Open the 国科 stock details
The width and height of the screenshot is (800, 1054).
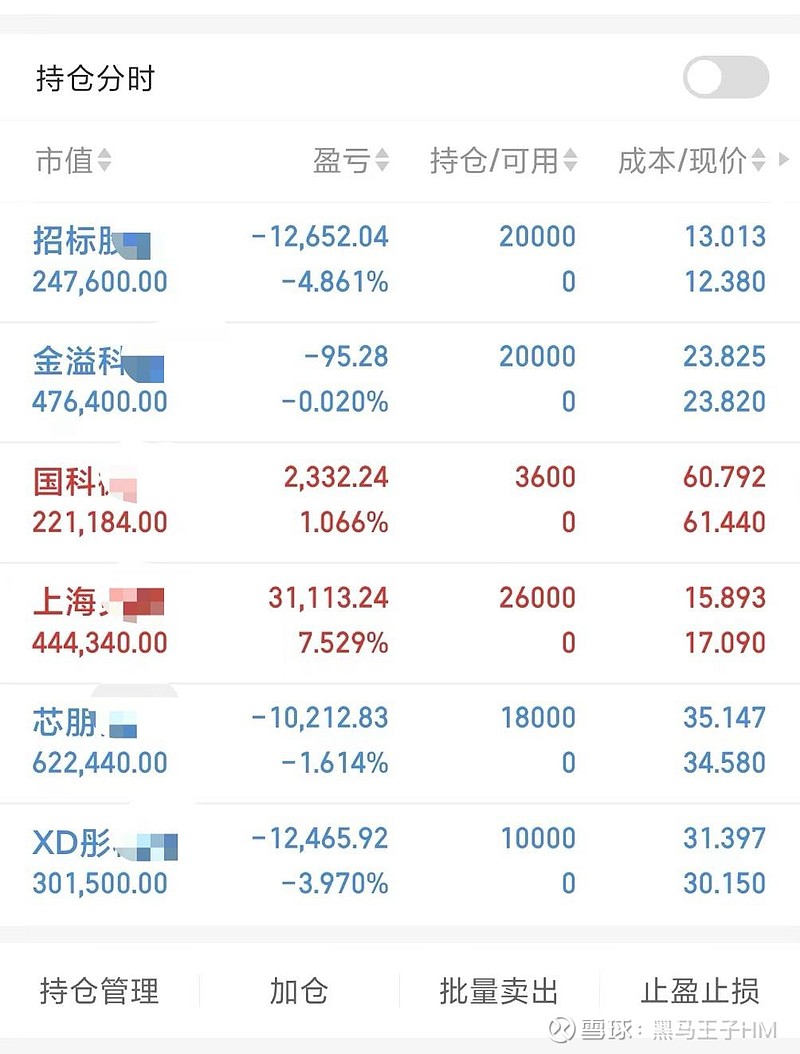[x=400, y=500]
